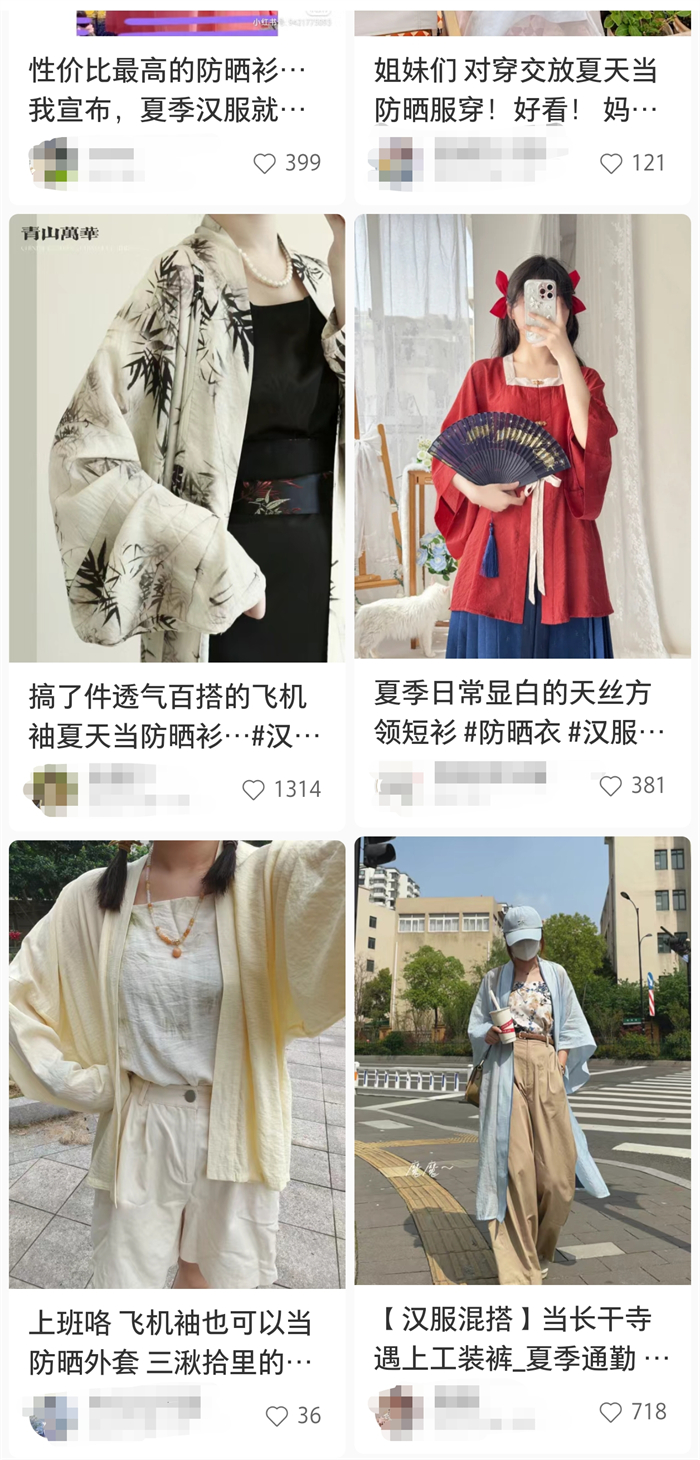The height and width of the screenshot is (1460, 700).
Task: View the author avatar of the 汉服混搭 post
Action: pyautogui.click(x=400, y=1412)
